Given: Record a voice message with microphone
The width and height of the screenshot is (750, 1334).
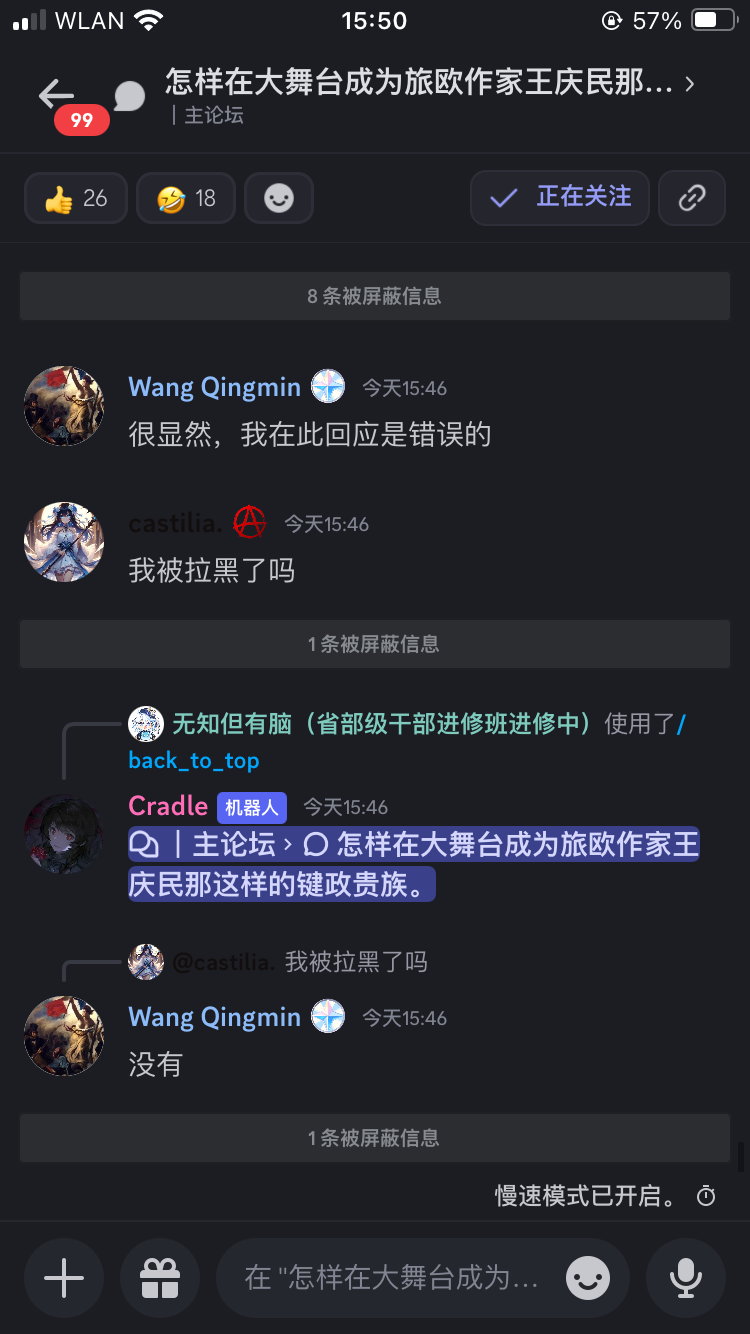Looking at the screenshot, I should [686, 1277].
